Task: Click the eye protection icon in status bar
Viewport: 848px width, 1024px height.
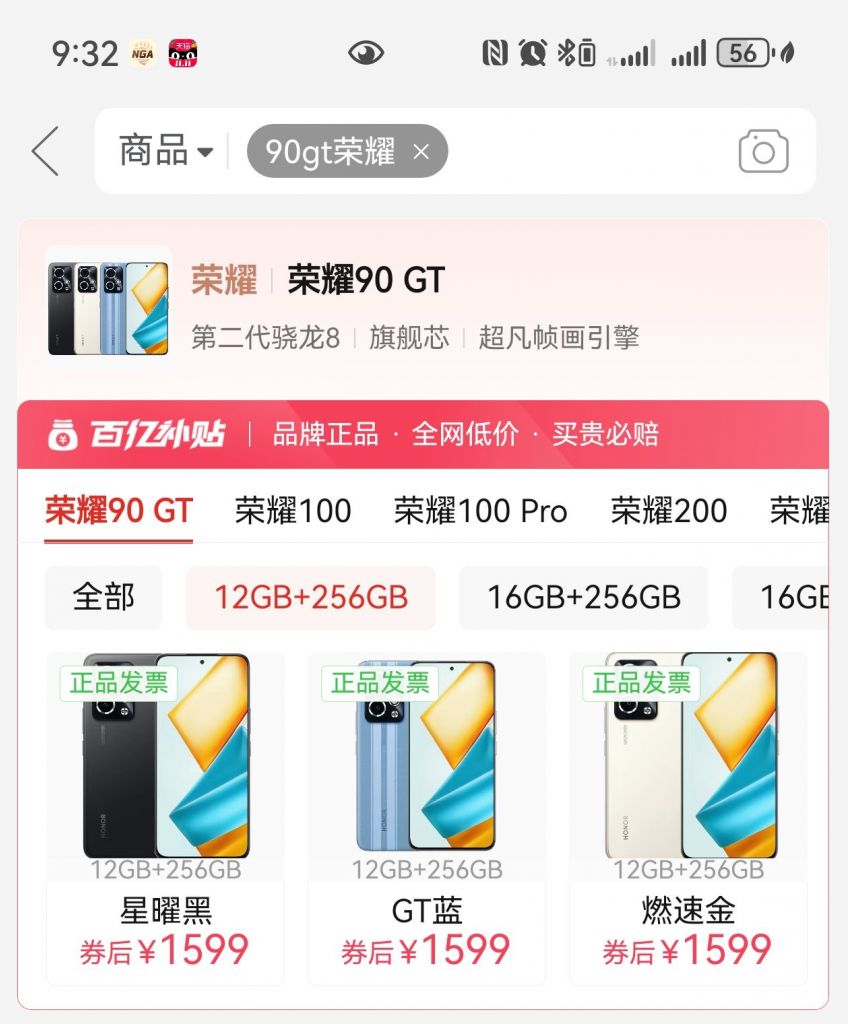Action: (367, 52)
